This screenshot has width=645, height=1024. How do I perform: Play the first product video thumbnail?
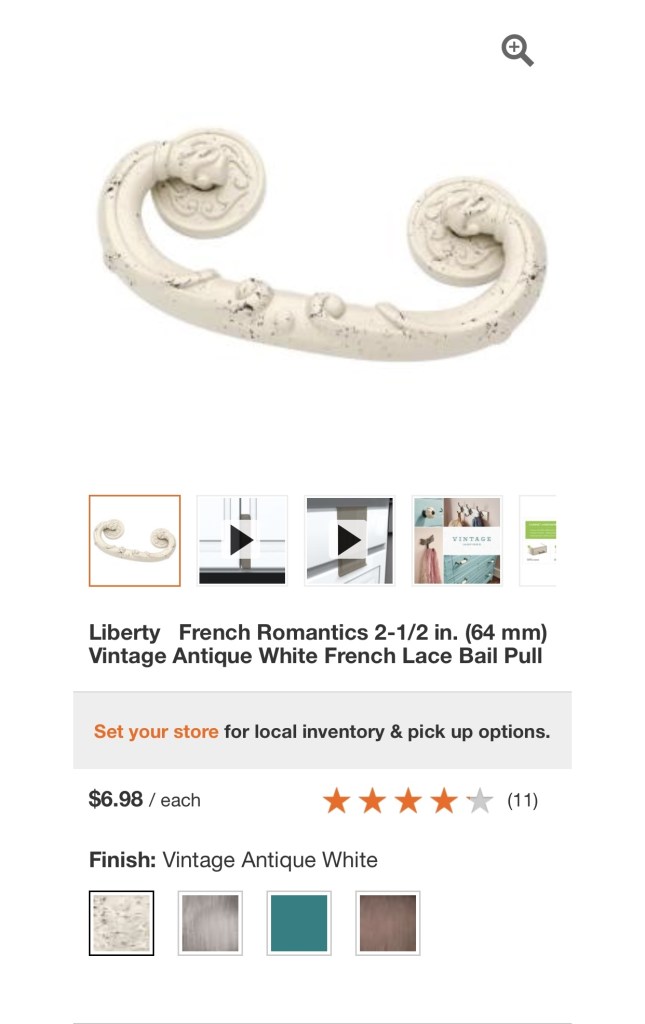(242, 540)
